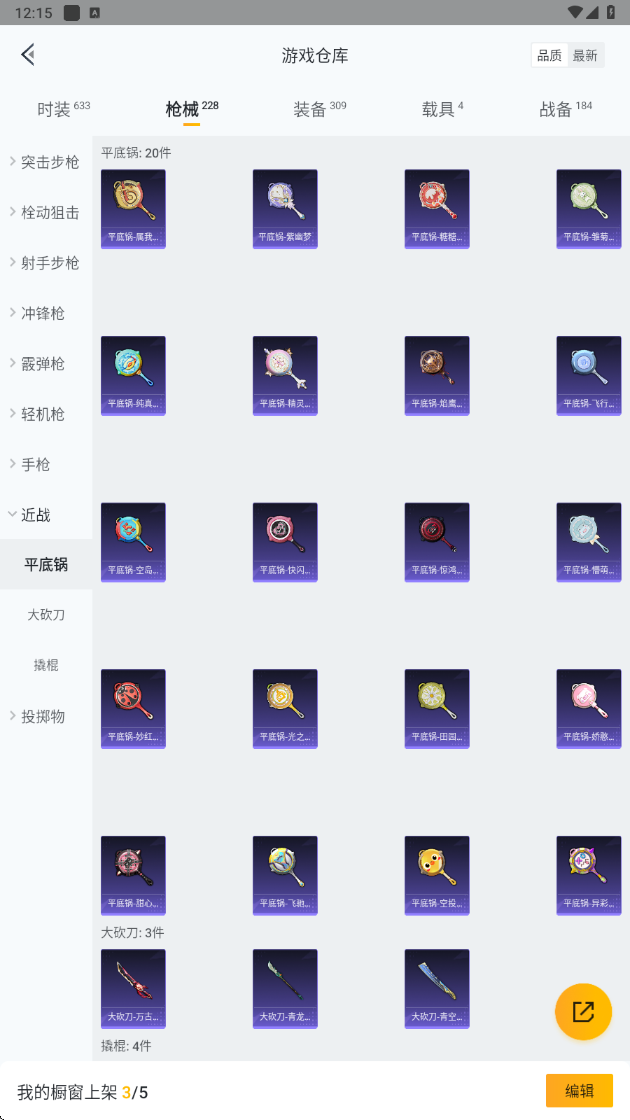The width and height of the screenshot is (630, 1120).
Task: Open the 大砍刀-青龙 item
Action: (285, 989)
